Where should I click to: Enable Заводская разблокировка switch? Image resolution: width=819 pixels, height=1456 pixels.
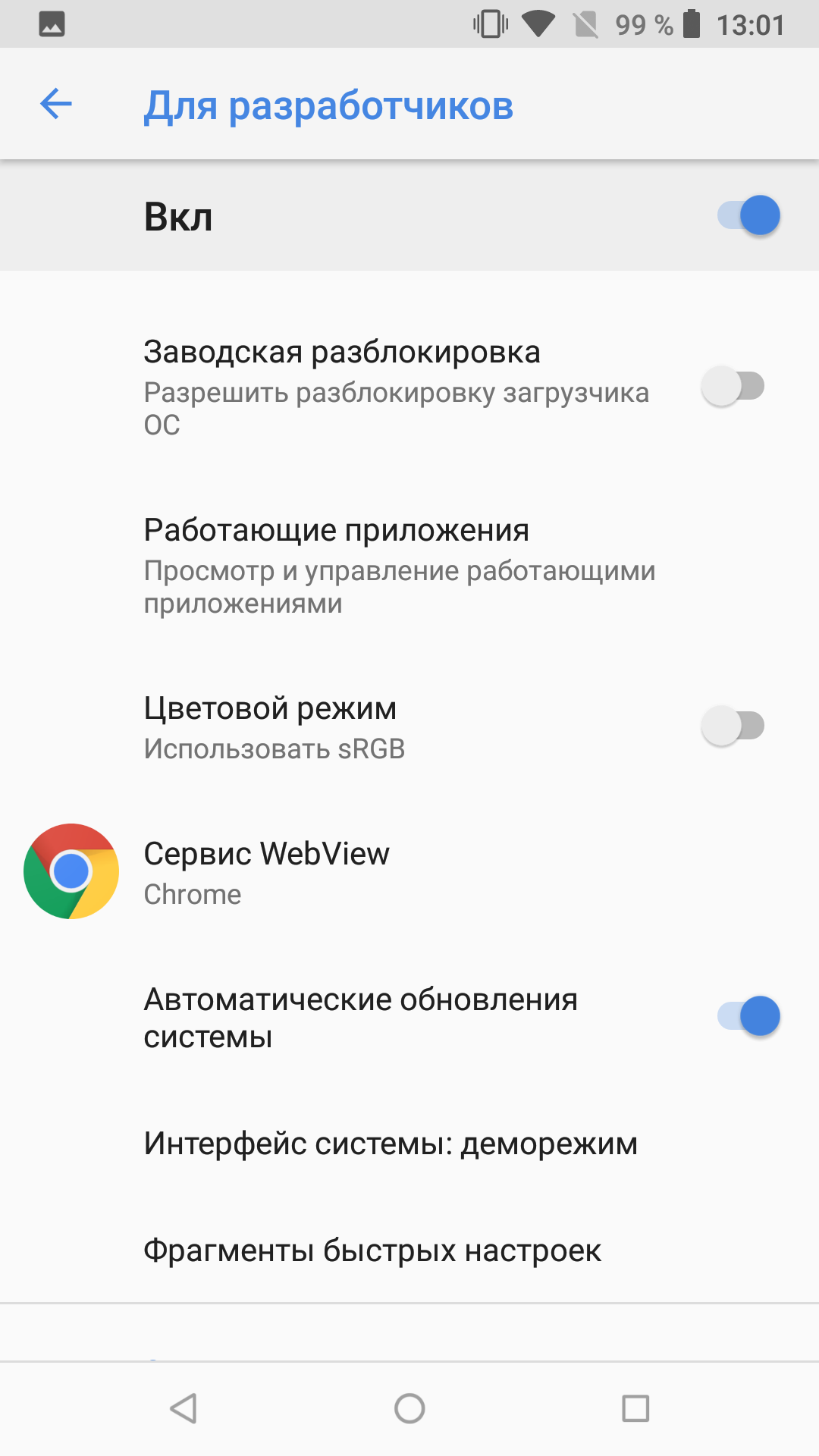pos(733,386)
